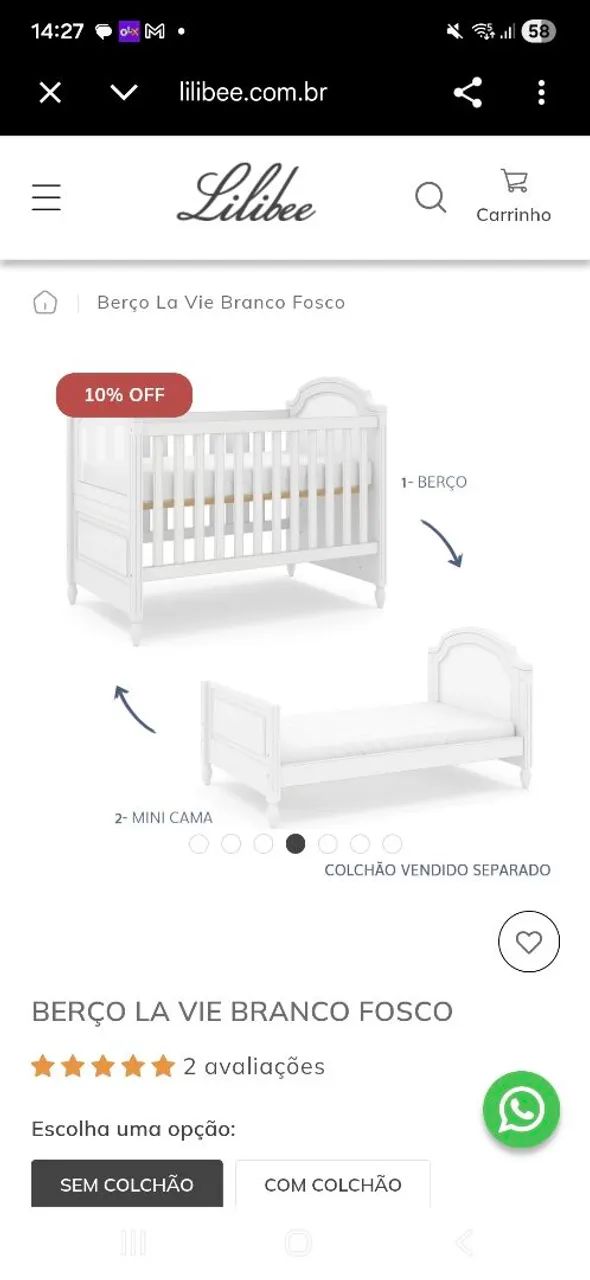Collapse the browser using the down chevron
The image size is (590, 1280).
tap(124, 93)
